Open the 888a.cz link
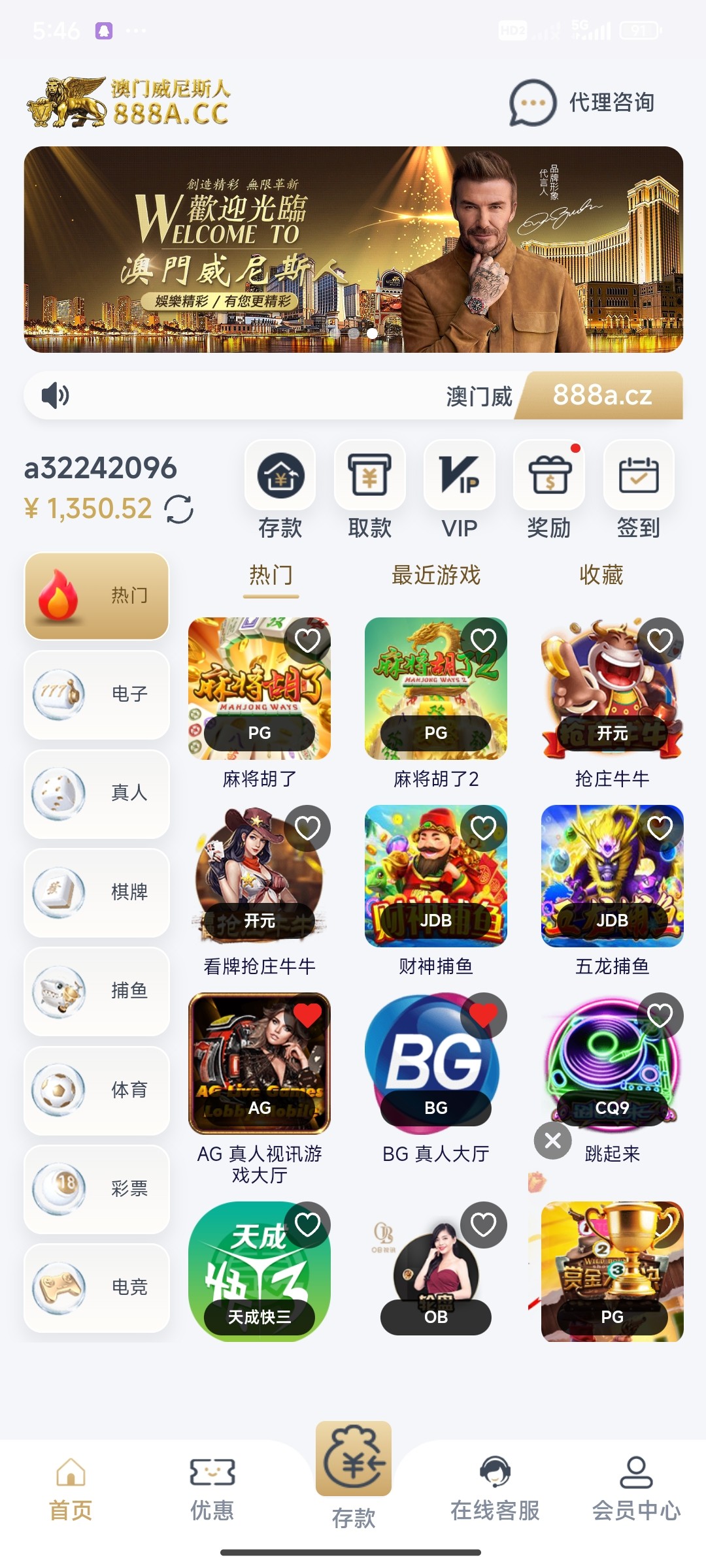 pos(602,395)
